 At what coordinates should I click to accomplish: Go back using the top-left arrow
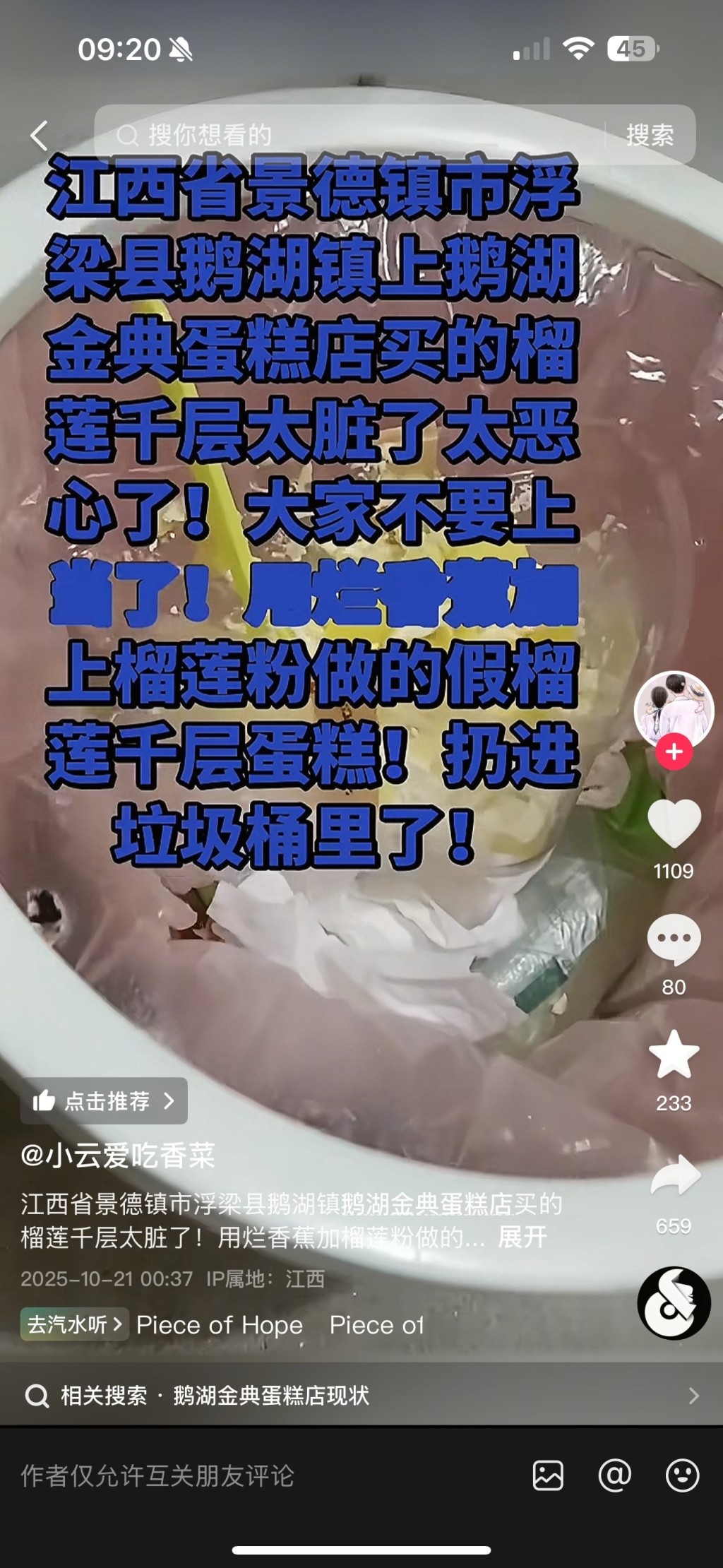(40, 135)
